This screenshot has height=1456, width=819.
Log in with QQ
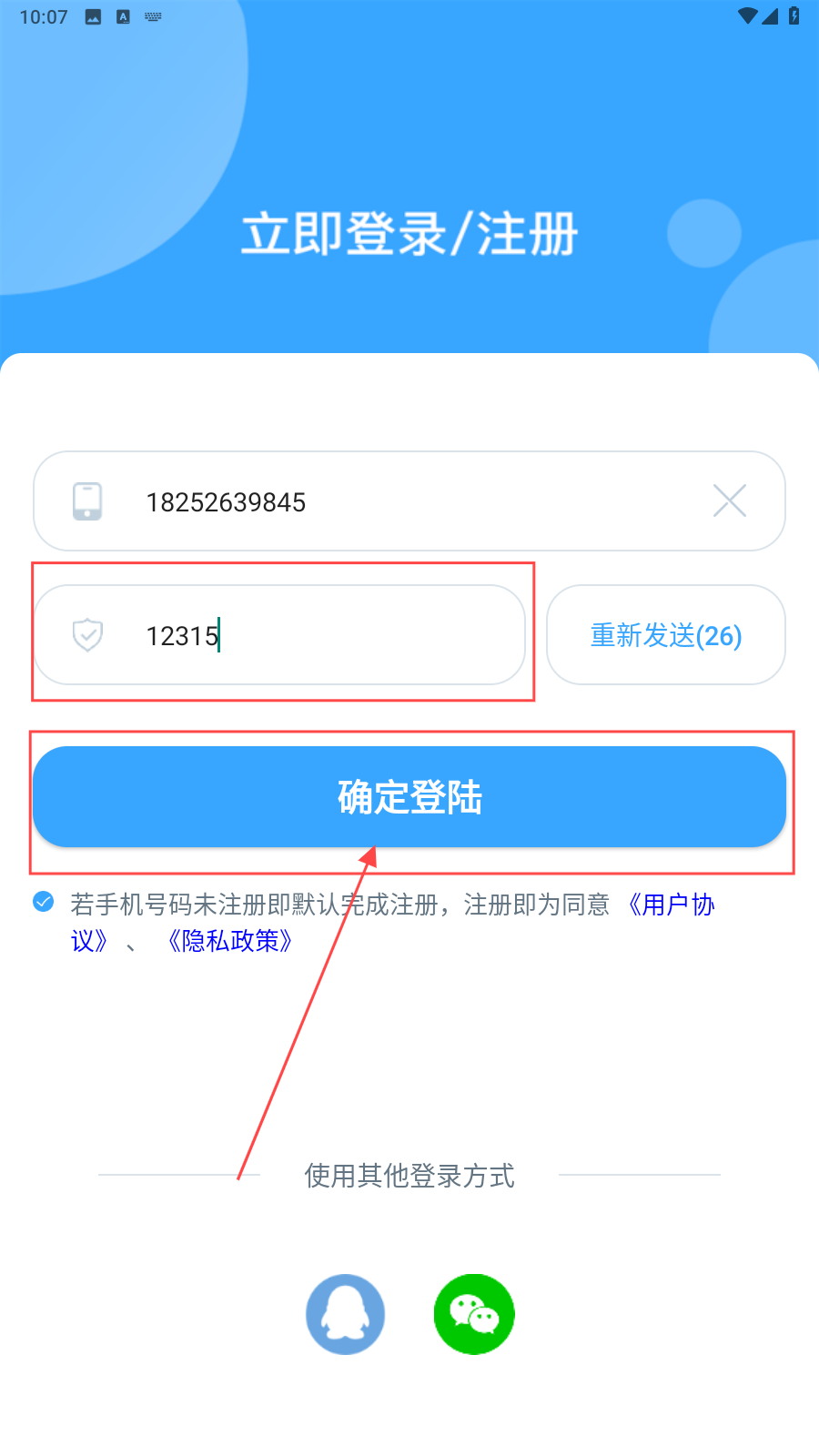345,1314
